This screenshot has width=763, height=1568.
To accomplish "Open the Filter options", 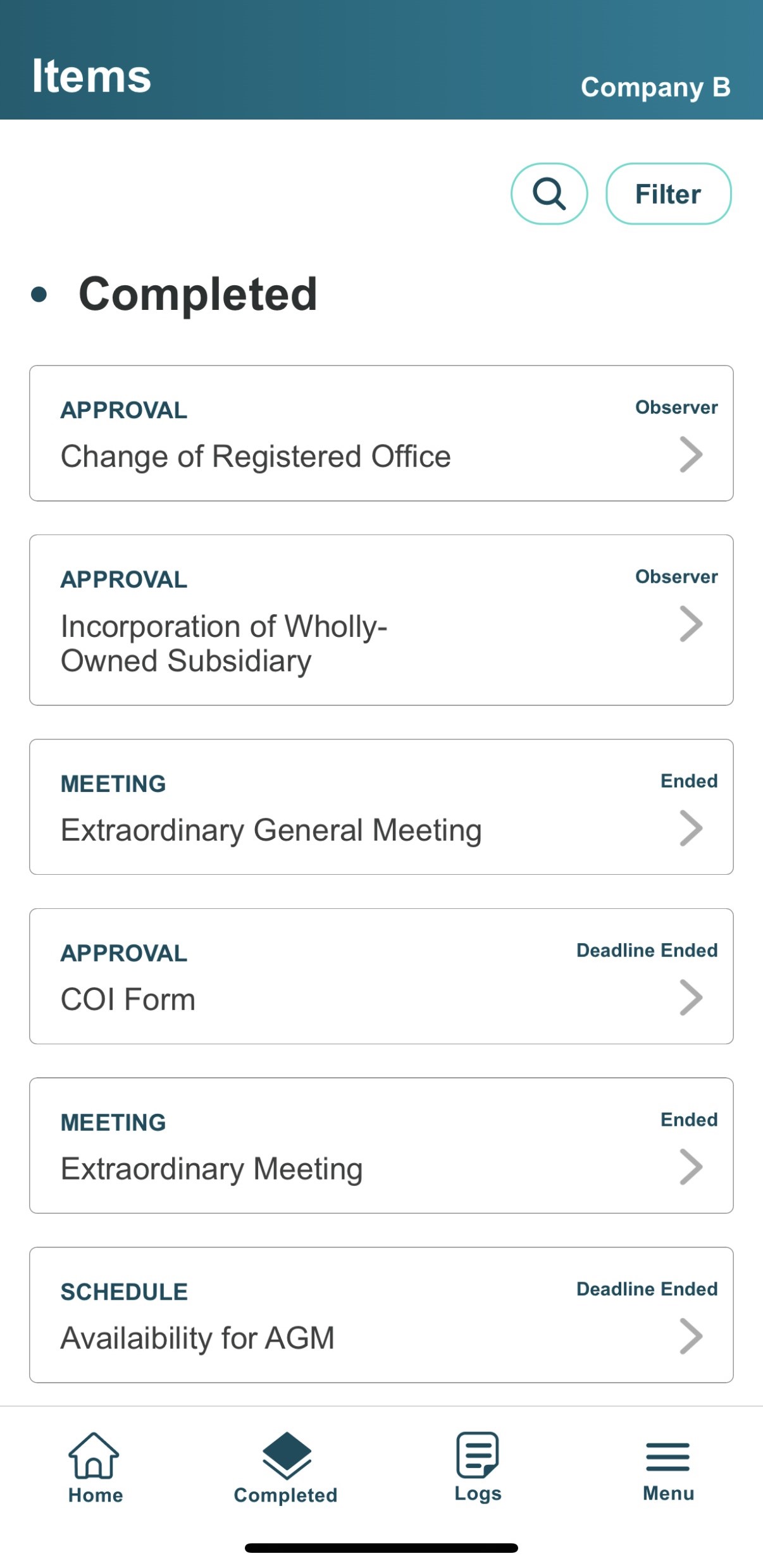I will point(668,194).
